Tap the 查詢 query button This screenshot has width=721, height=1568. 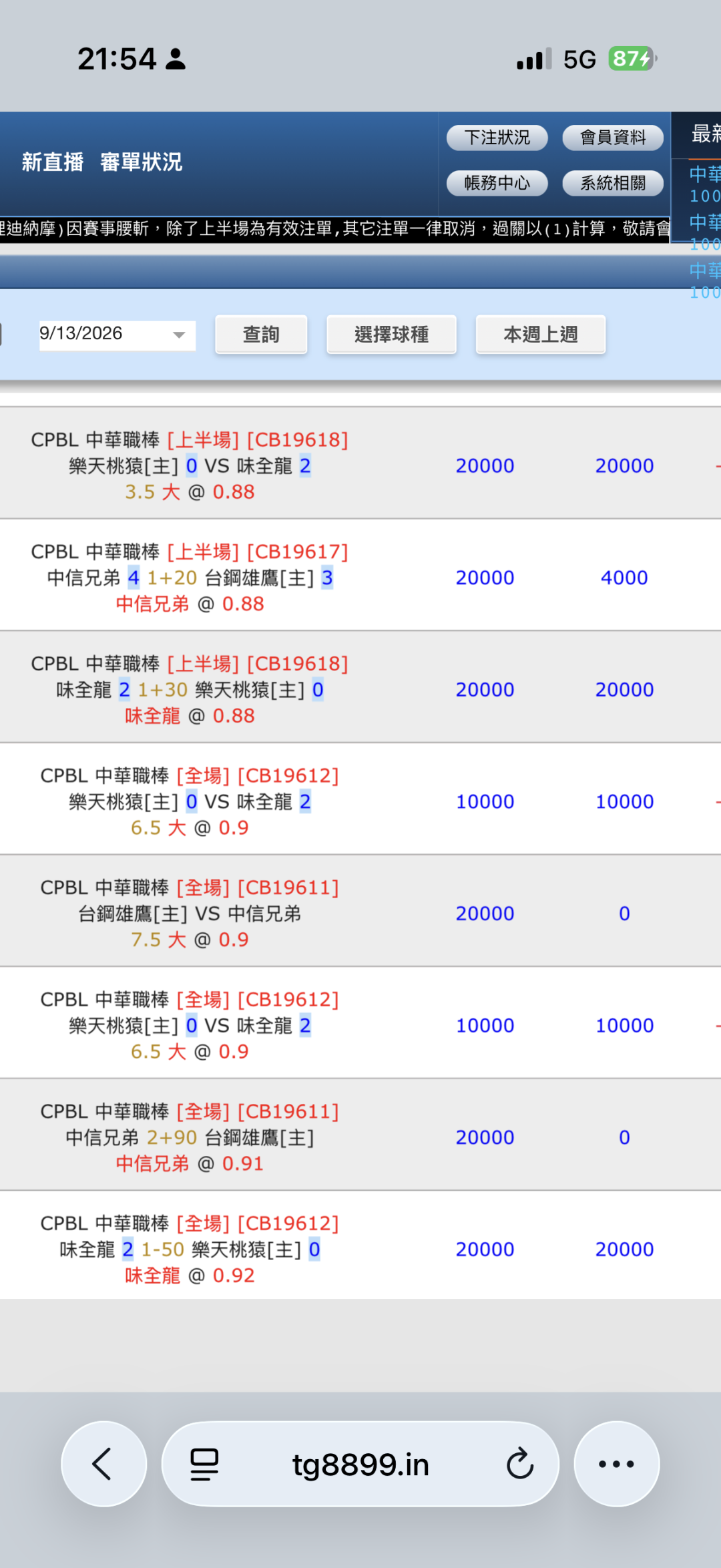[x=261, y=335]
